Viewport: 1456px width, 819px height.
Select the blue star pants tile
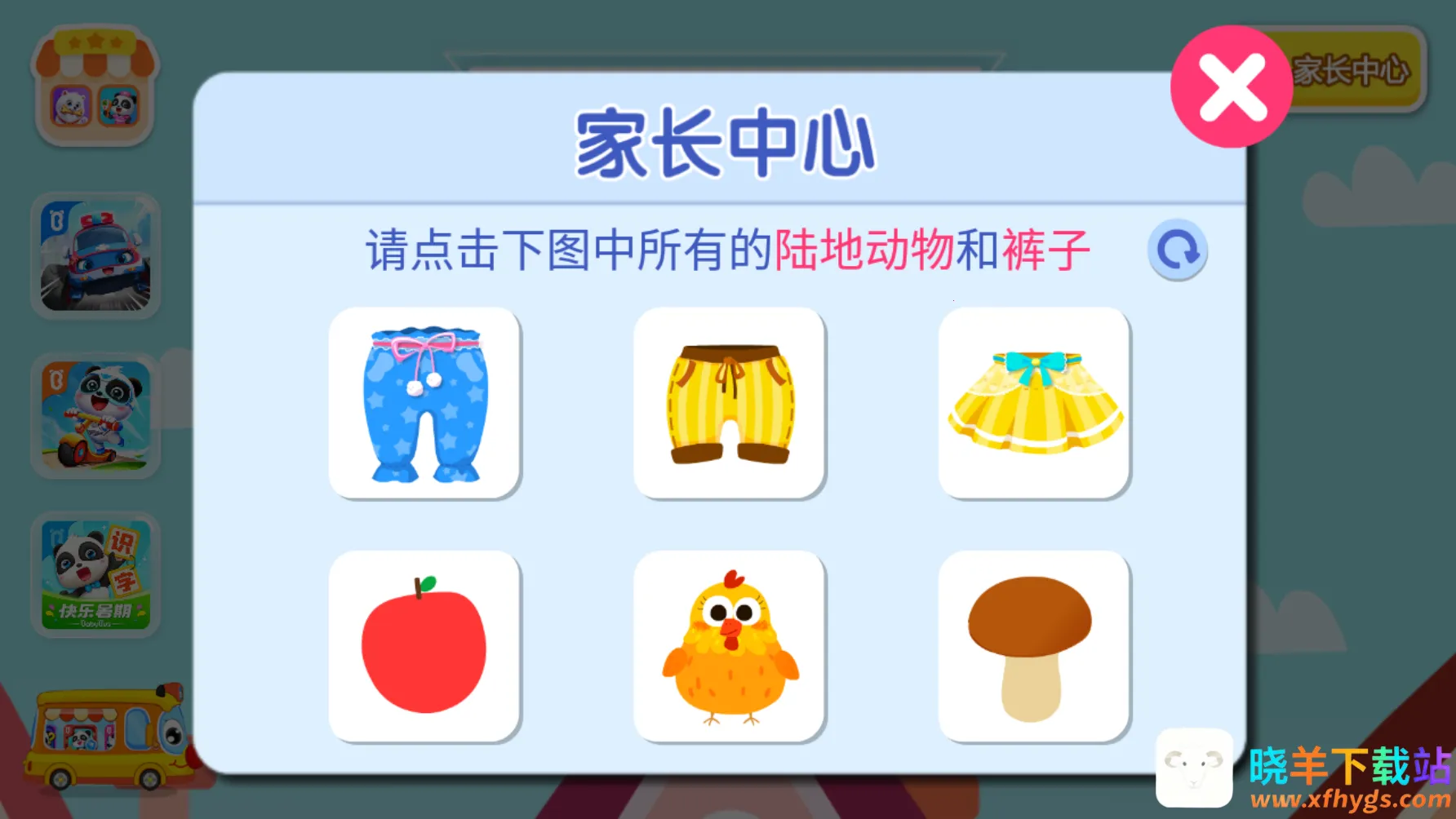[x=424, y=403]
